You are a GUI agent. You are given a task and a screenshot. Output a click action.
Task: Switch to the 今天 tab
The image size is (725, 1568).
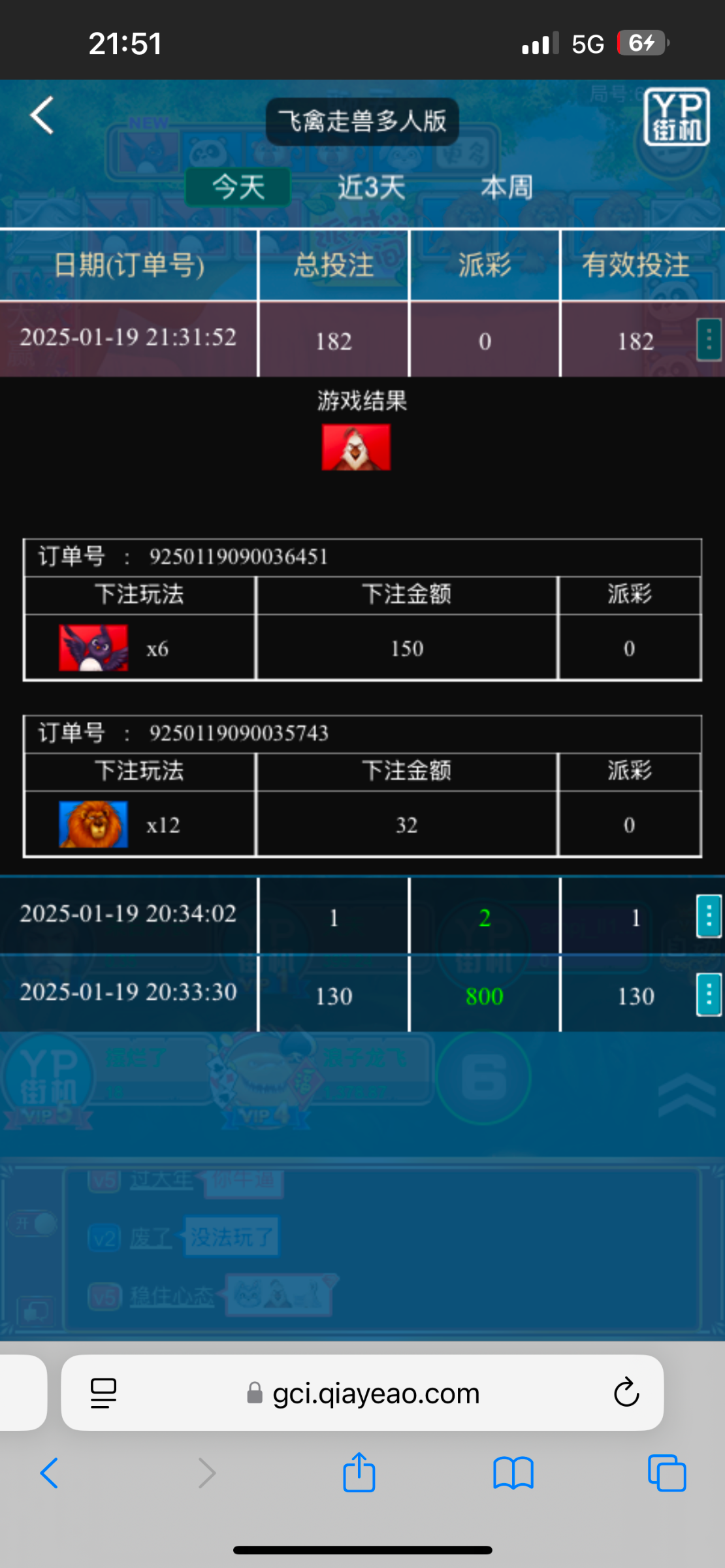coord(238,188)
